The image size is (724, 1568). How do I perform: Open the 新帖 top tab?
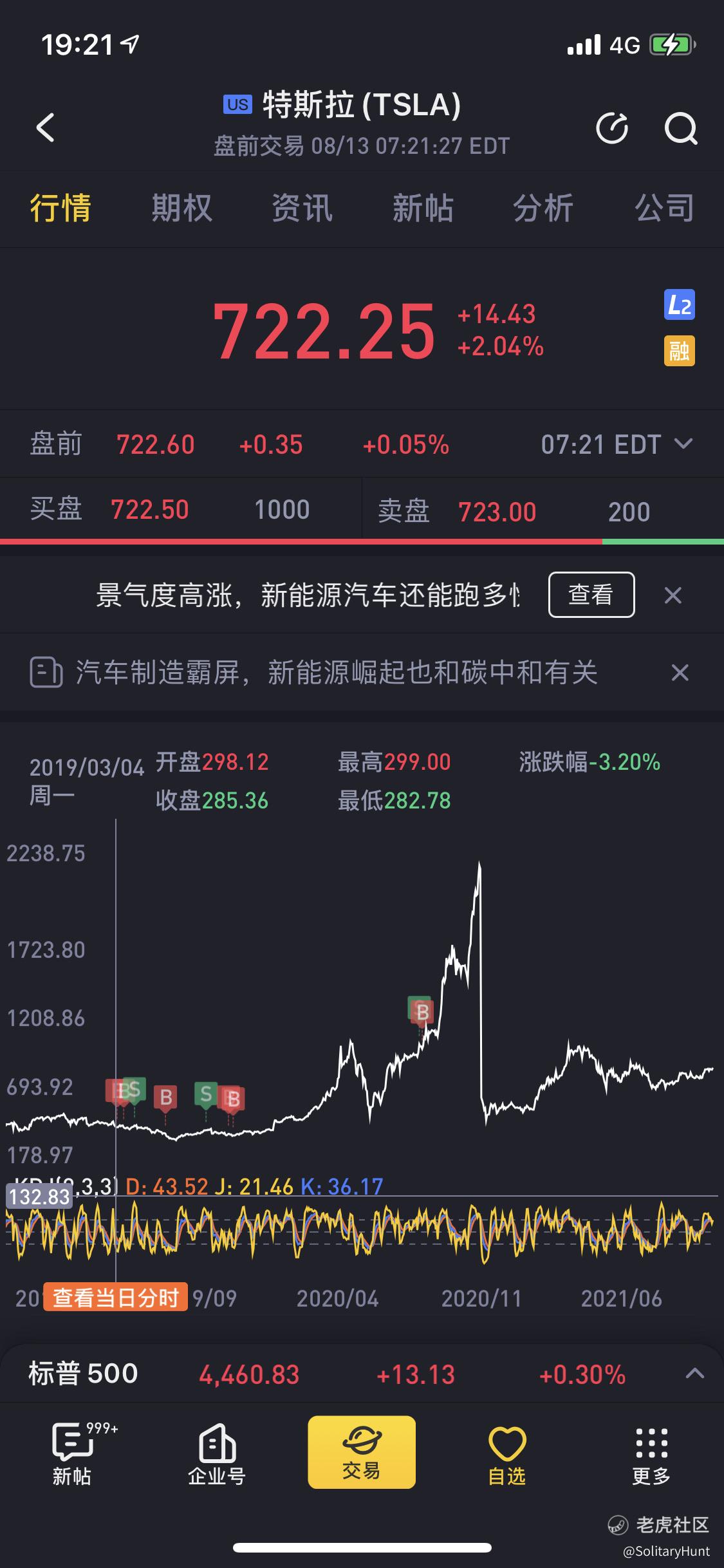(423, 208)
